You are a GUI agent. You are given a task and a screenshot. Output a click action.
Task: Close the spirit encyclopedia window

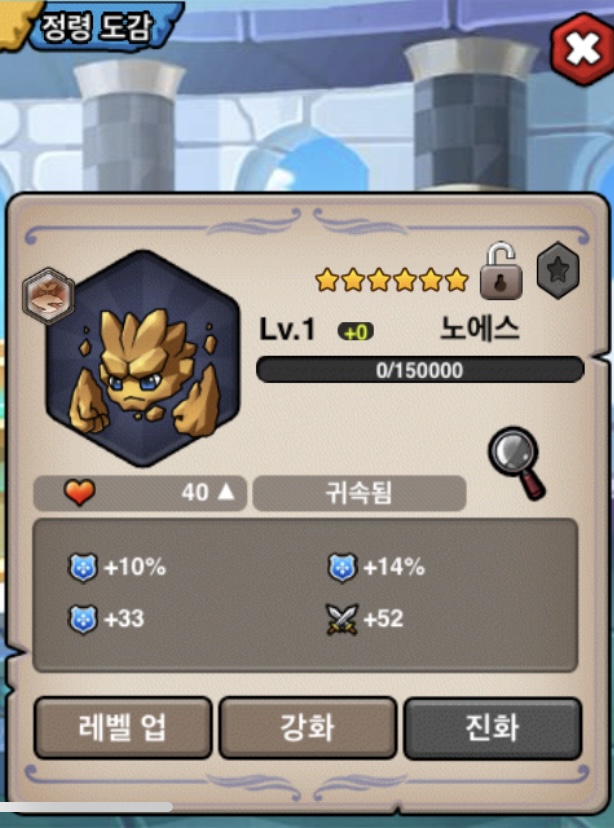(x=581, y=50)
